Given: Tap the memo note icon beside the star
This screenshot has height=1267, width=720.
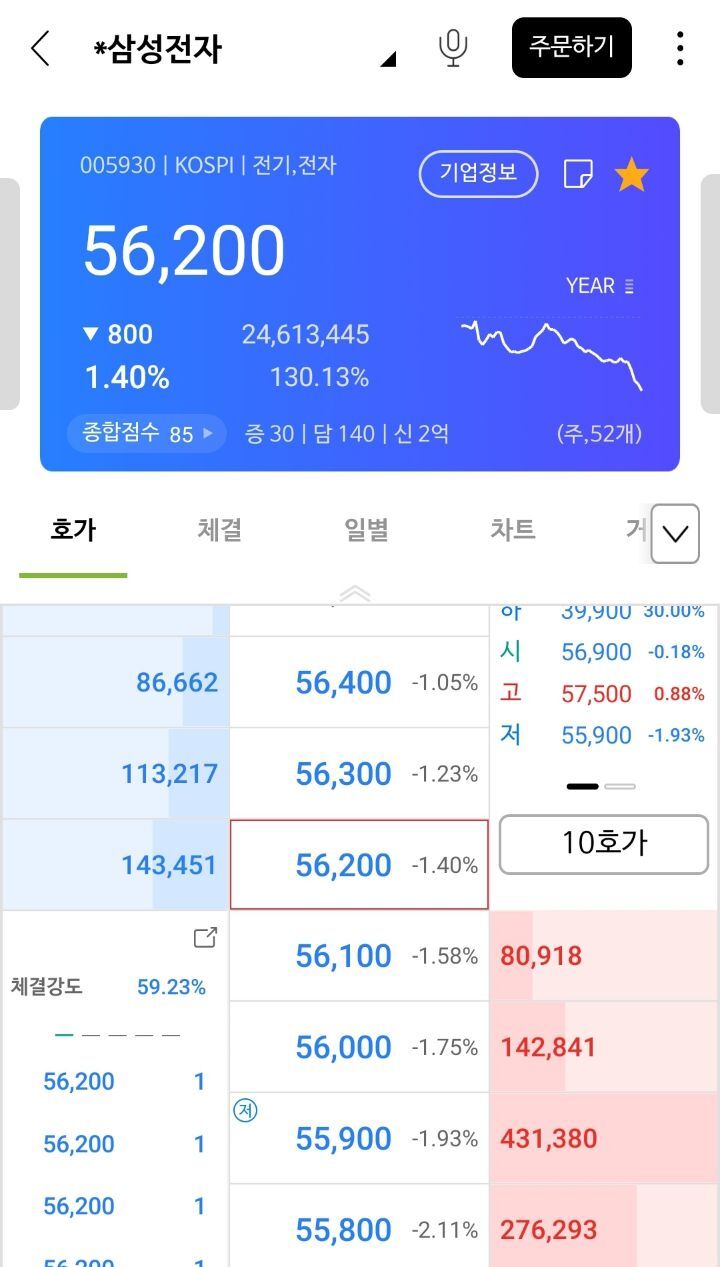Looking at the screenshot, I should [x=578, y=173].
